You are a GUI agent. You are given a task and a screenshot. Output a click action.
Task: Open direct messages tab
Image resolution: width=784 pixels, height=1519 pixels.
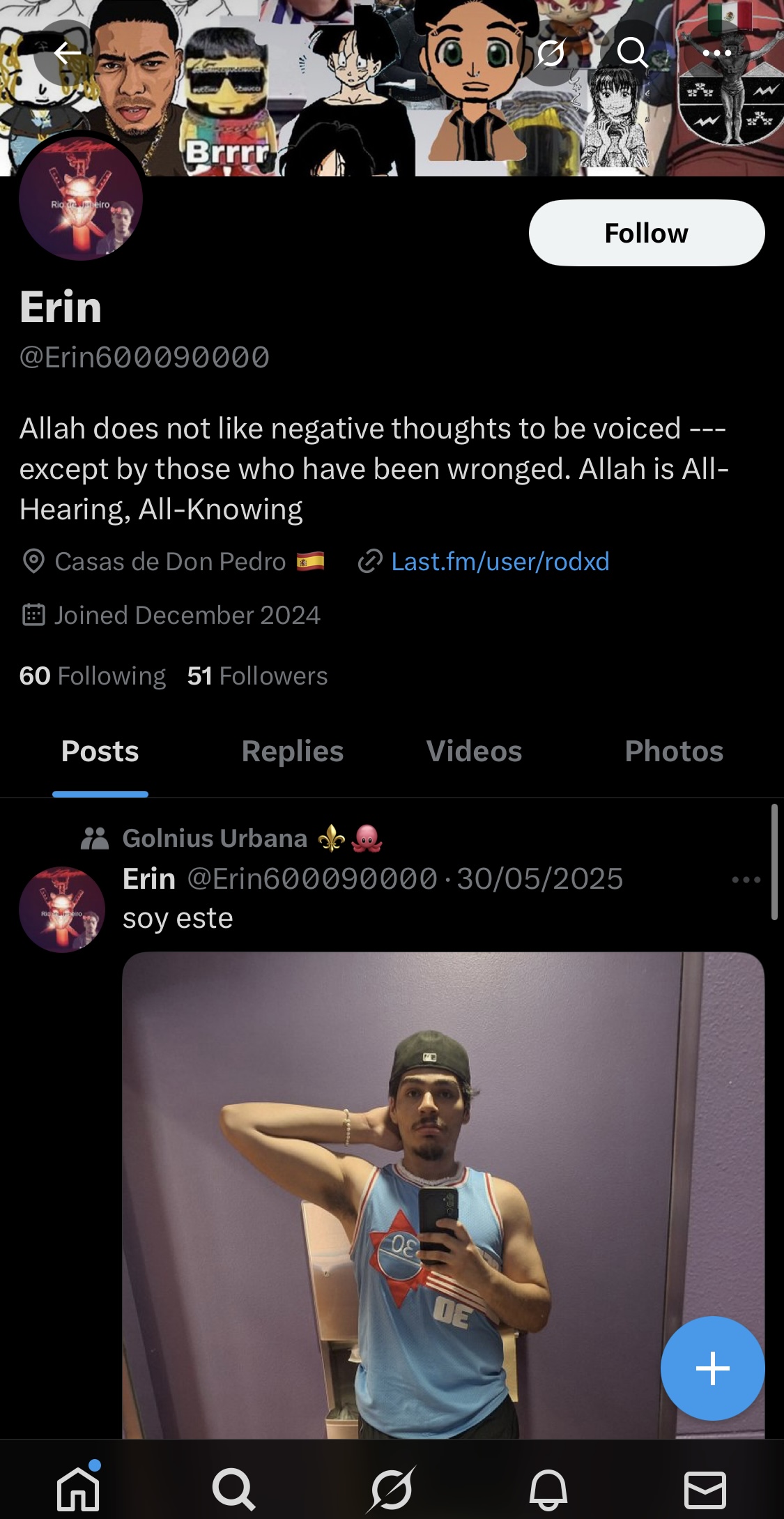(705, 1488)
